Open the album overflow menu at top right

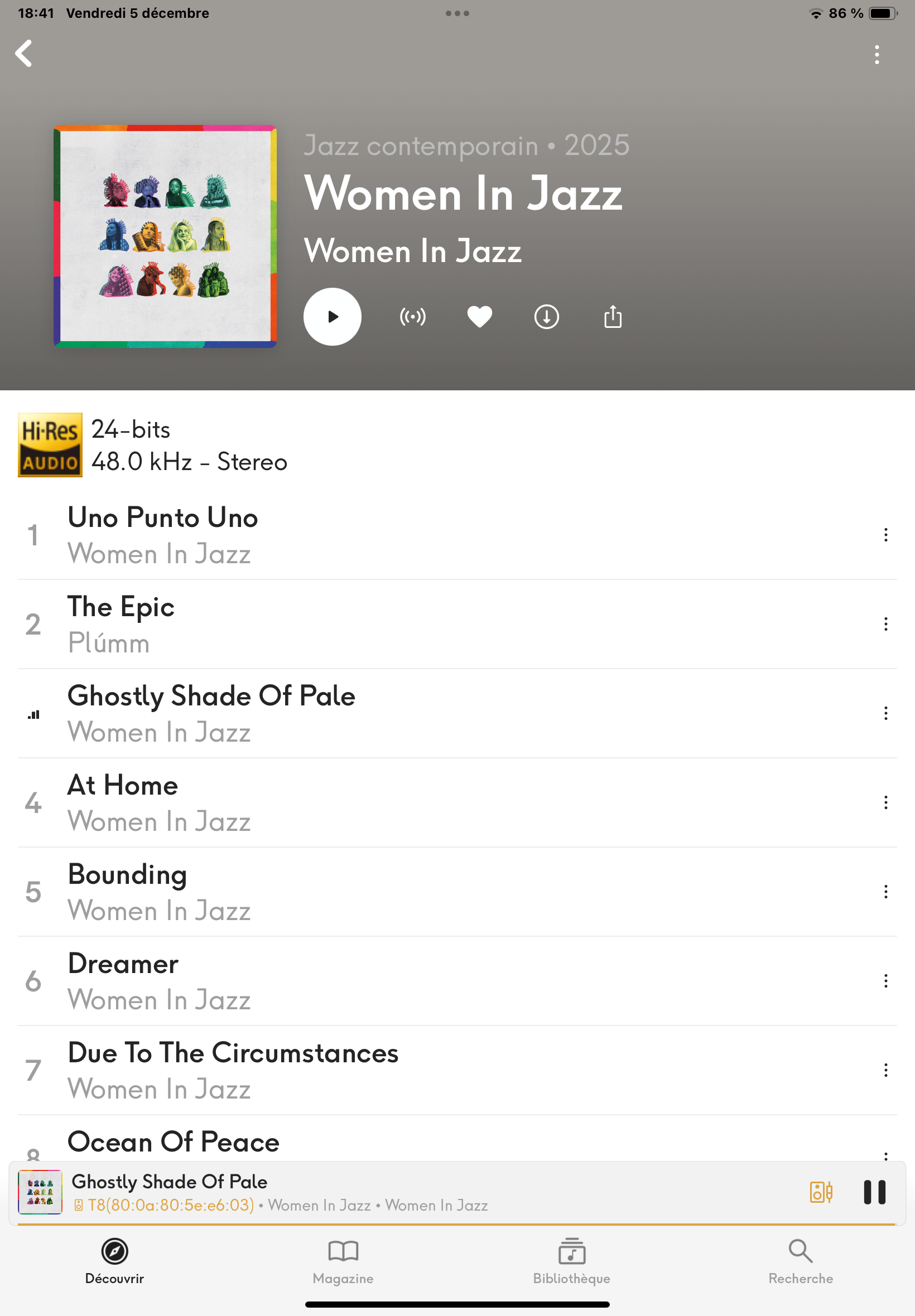point(876,55)
